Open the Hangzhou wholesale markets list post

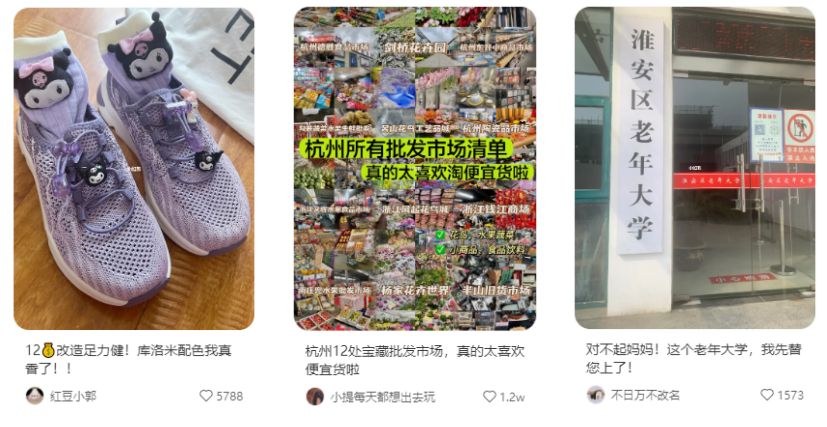(414, 168)
